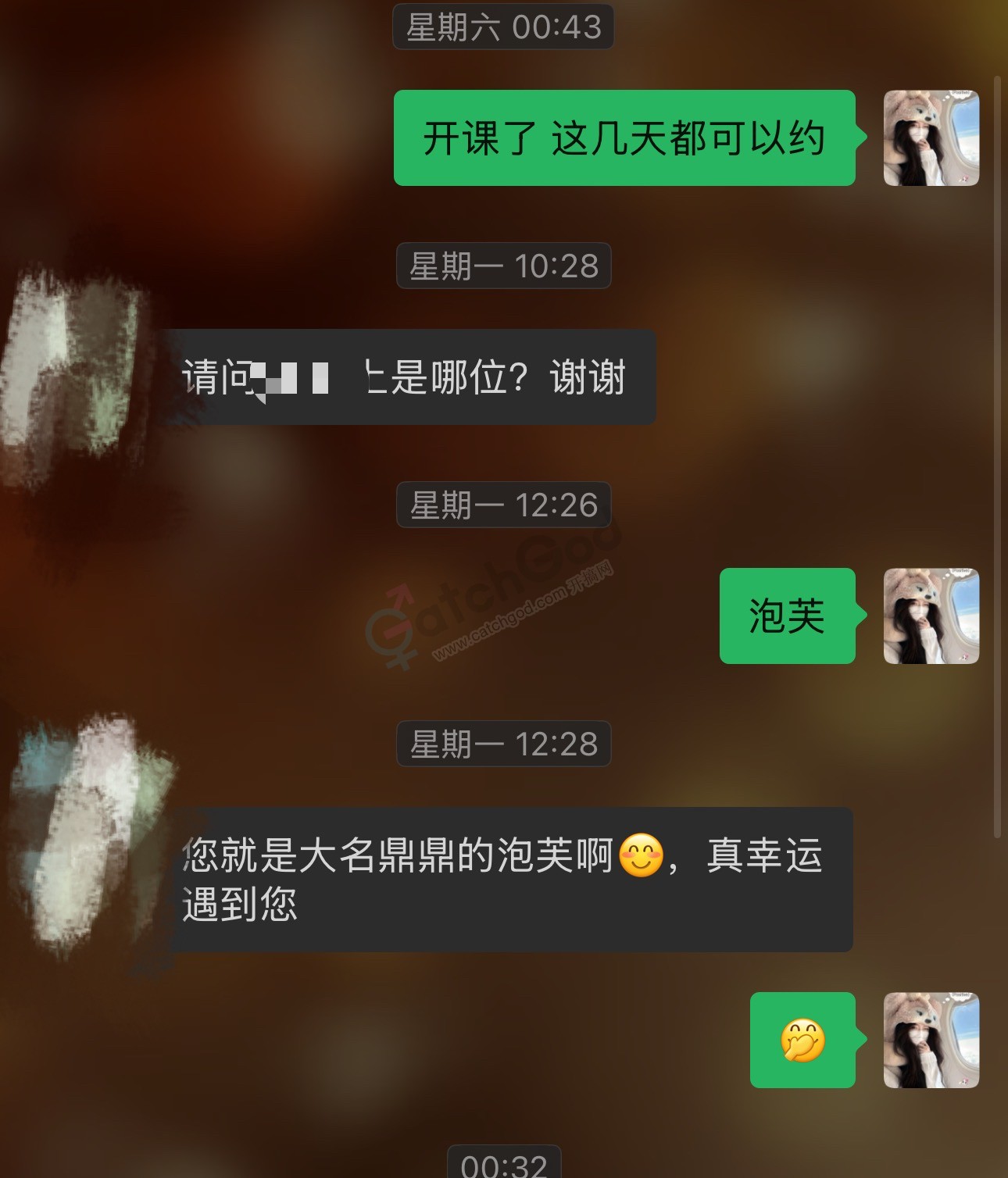Open sender avatar beside "开课了 这几天都可以约"

click(931, 138)
